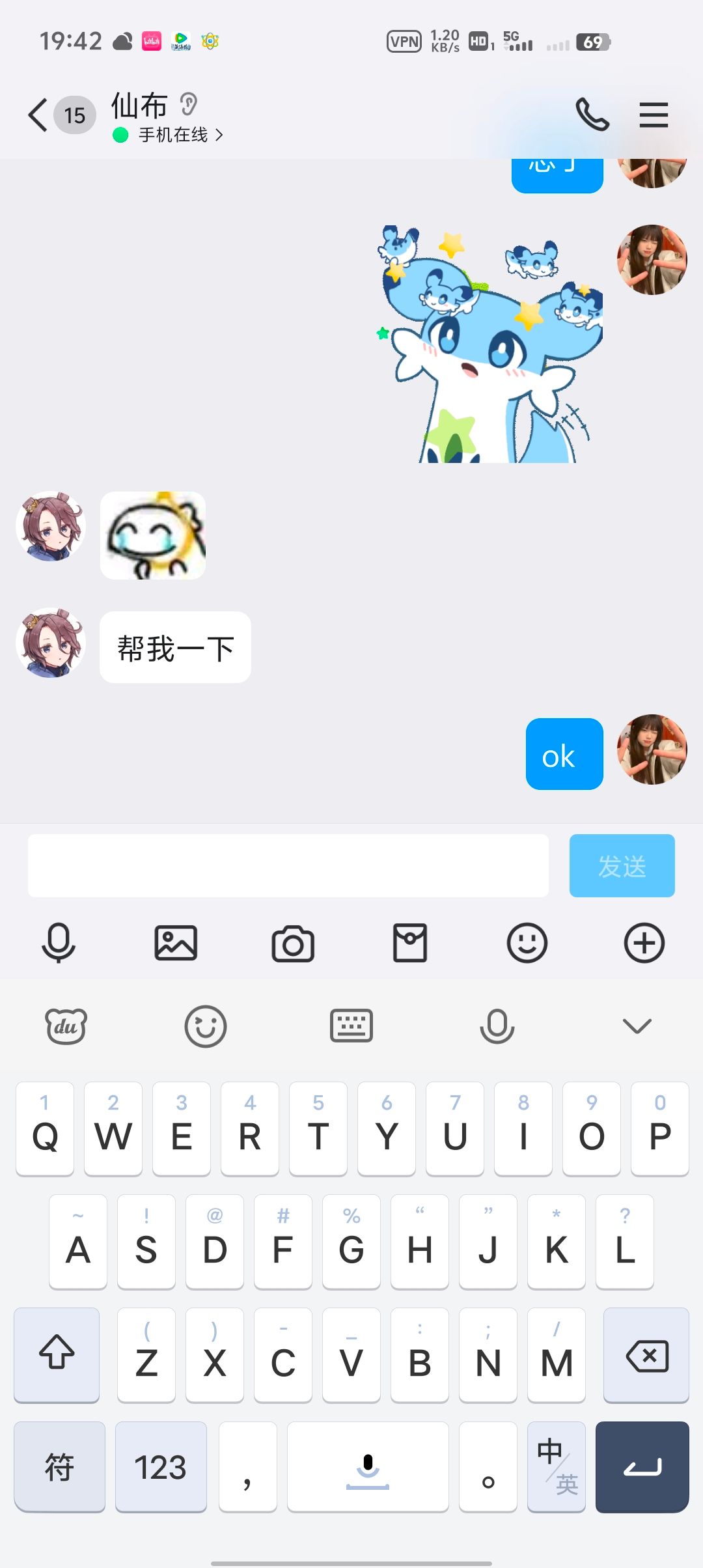Open the keyboard layout switcher
Screen dimensions: 703x1568
click(351, 1026)
